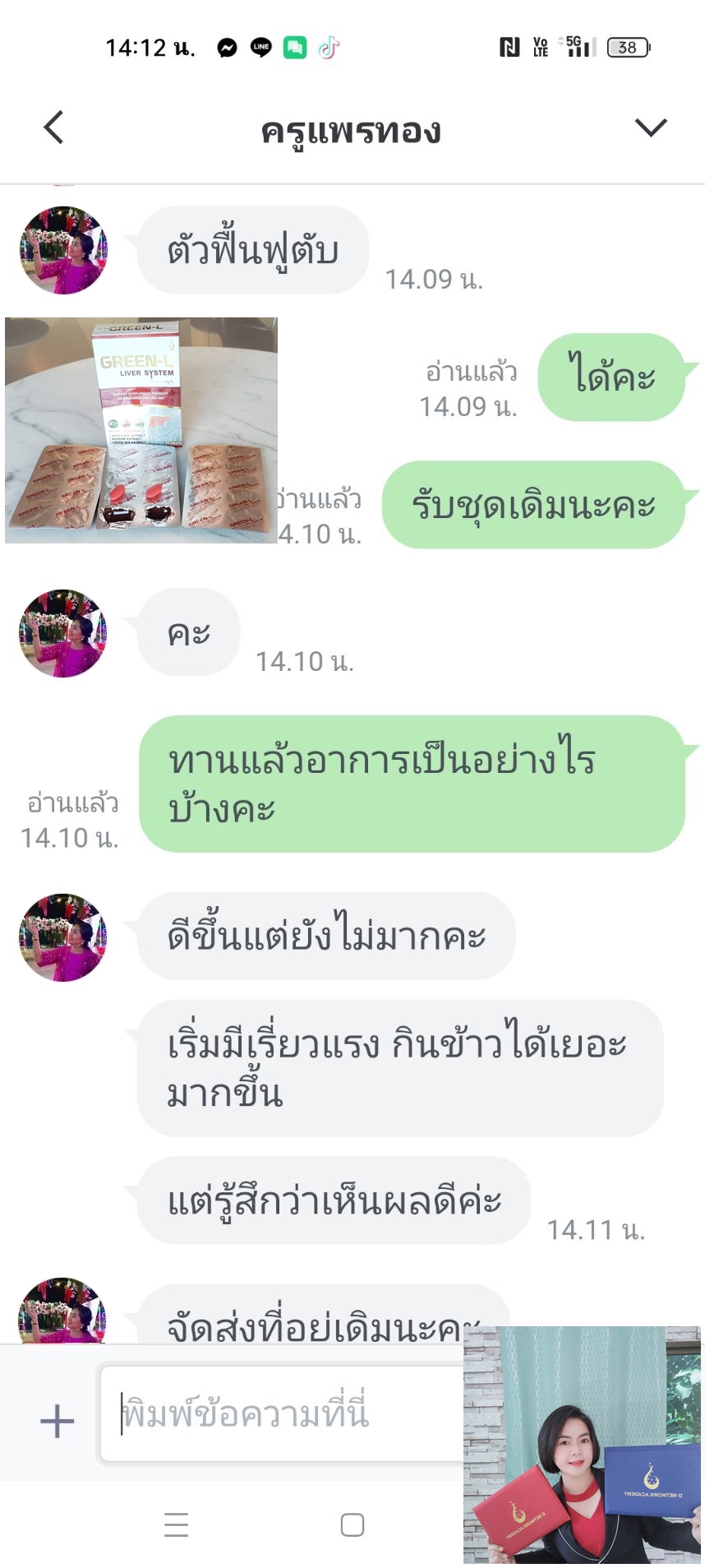
Task: Open the system recent apps menu
Action: 176,1525
